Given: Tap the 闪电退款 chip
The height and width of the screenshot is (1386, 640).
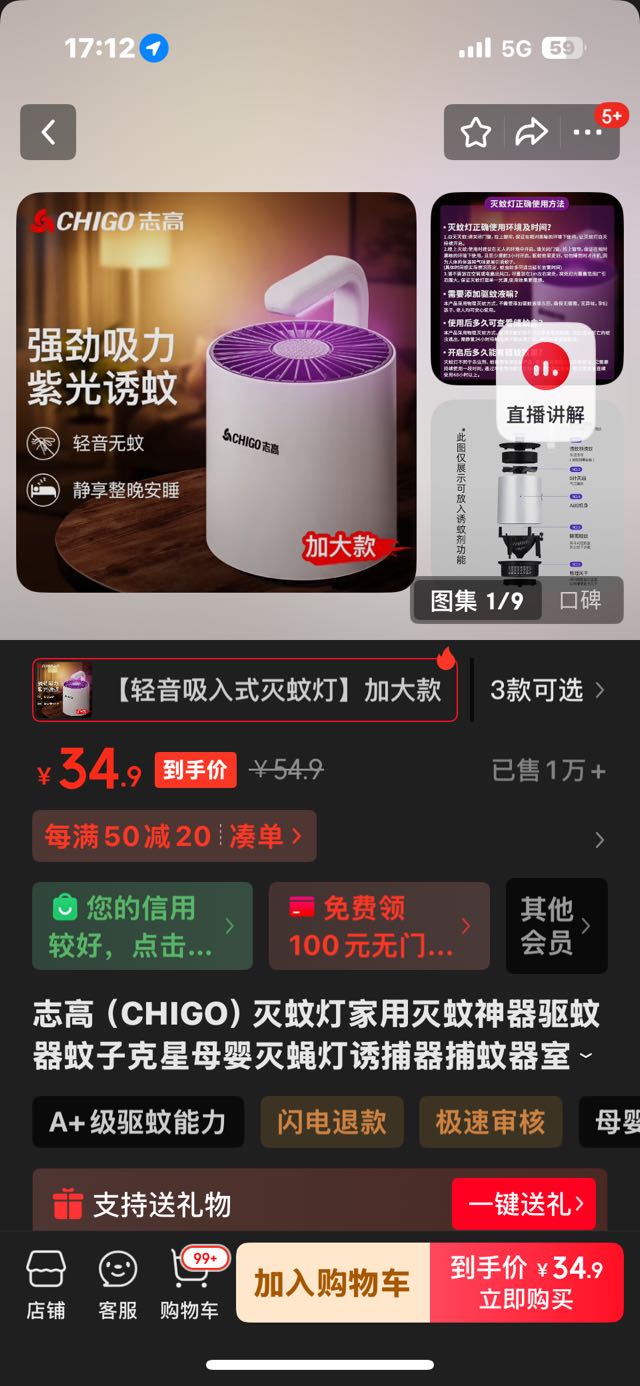Looking at the screenshot, I should 332,1121.
